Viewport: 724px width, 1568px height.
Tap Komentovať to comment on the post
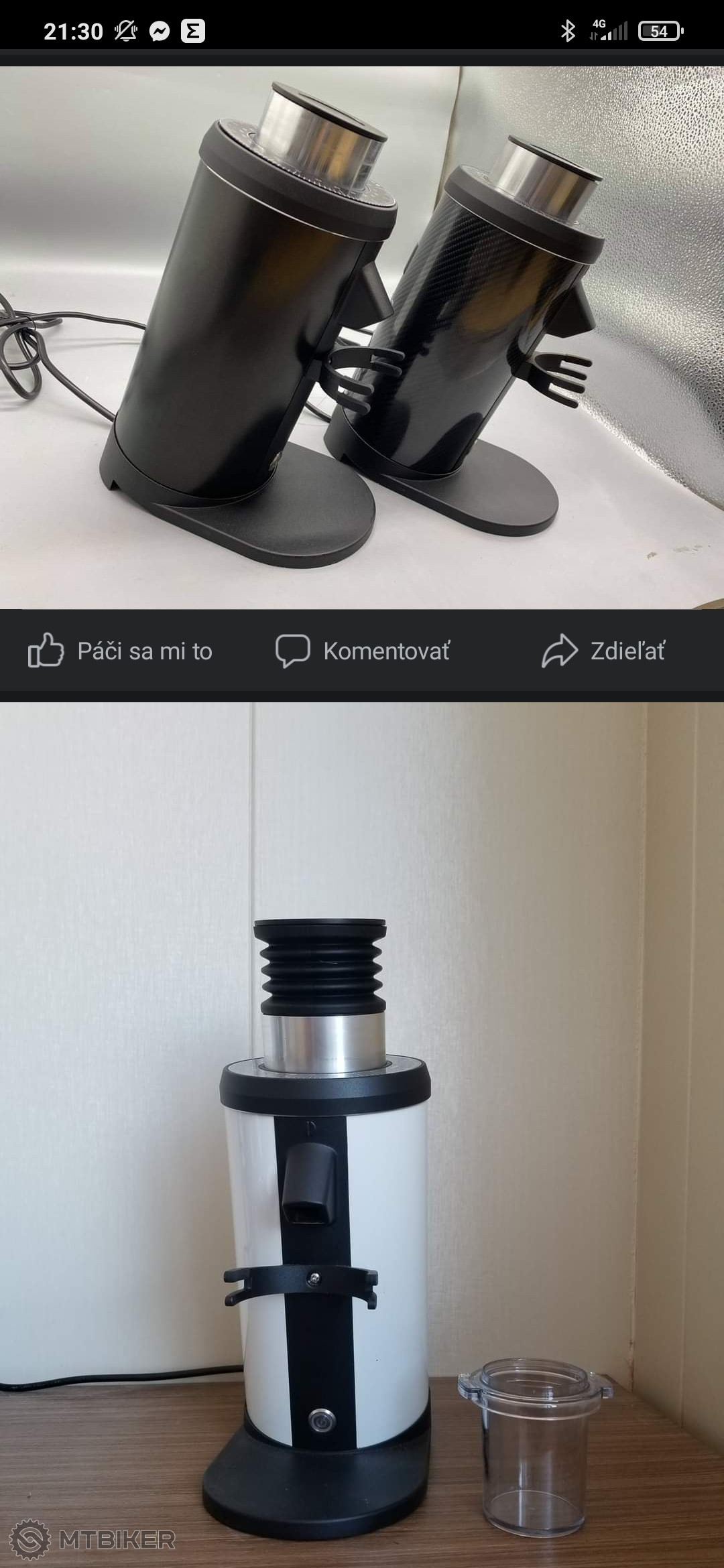click(x=363, y=651)
